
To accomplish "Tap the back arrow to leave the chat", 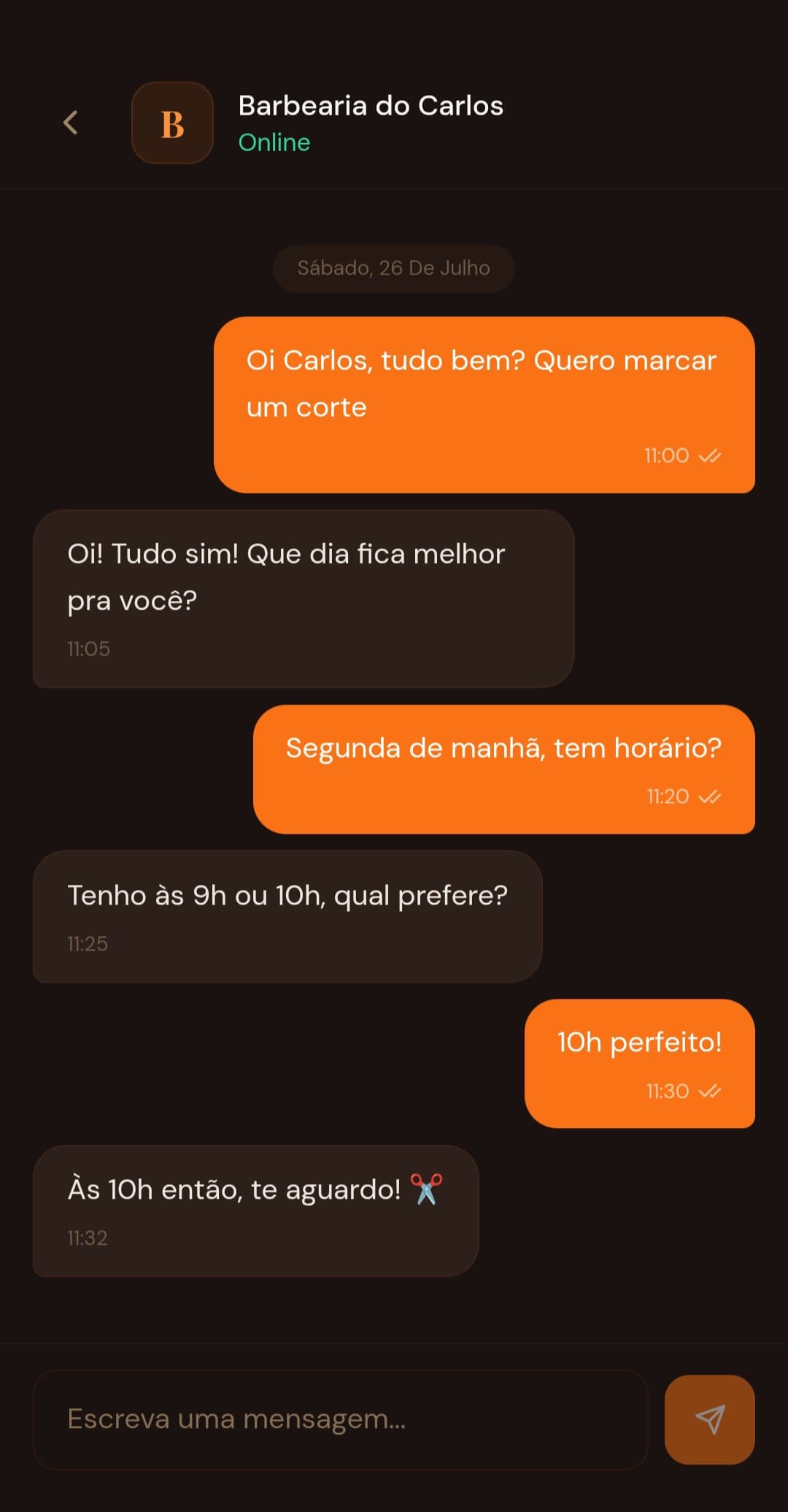I will (70, 122).
